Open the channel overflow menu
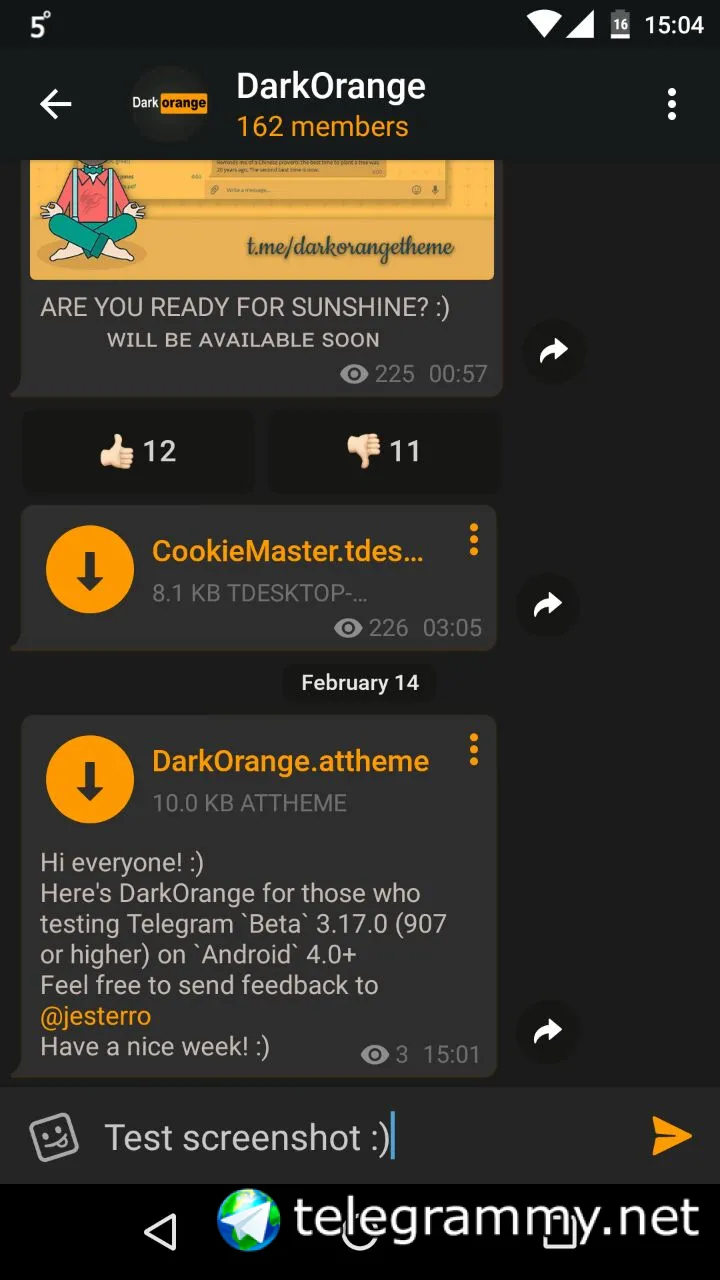Viewport: 720px width, 1280px height. tap(671, 104)
